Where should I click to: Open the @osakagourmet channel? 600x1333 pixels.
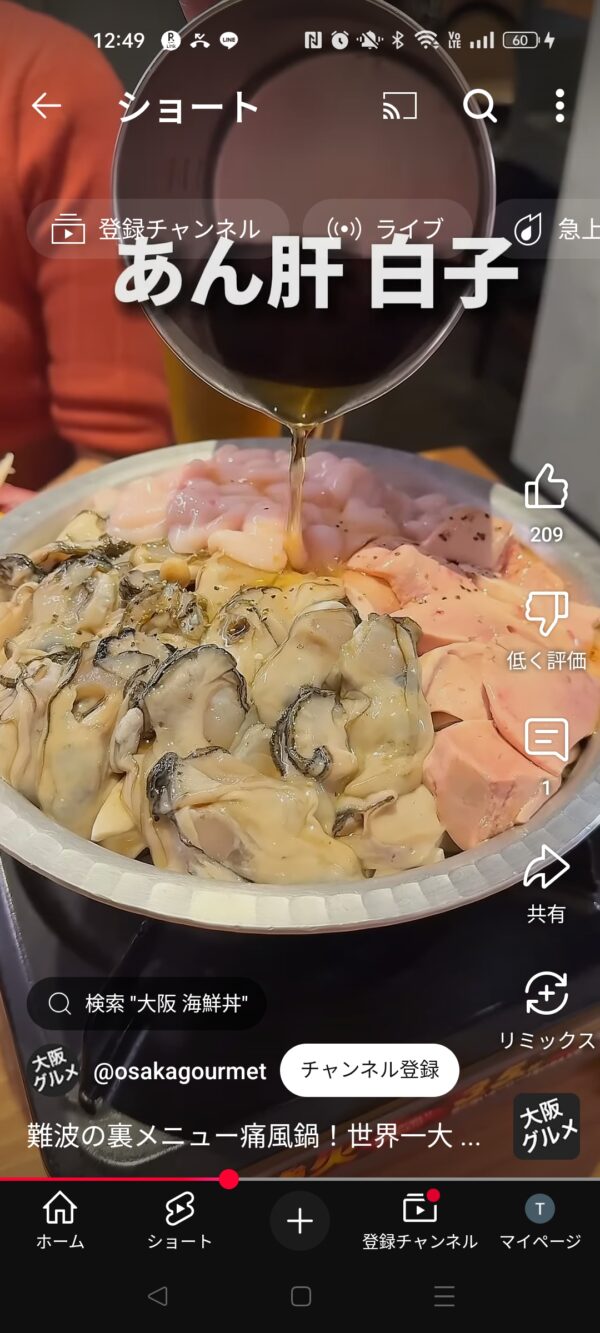(x=180, y=1071)
